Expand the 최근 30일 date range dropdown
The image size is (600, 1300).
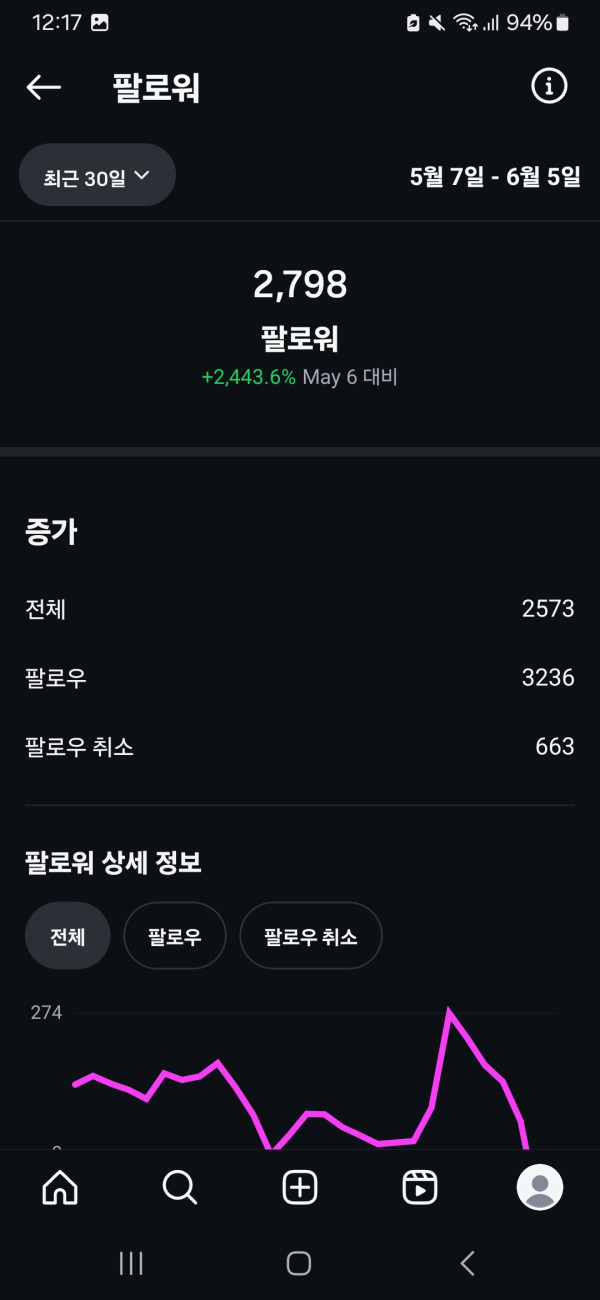coord(97,176)
